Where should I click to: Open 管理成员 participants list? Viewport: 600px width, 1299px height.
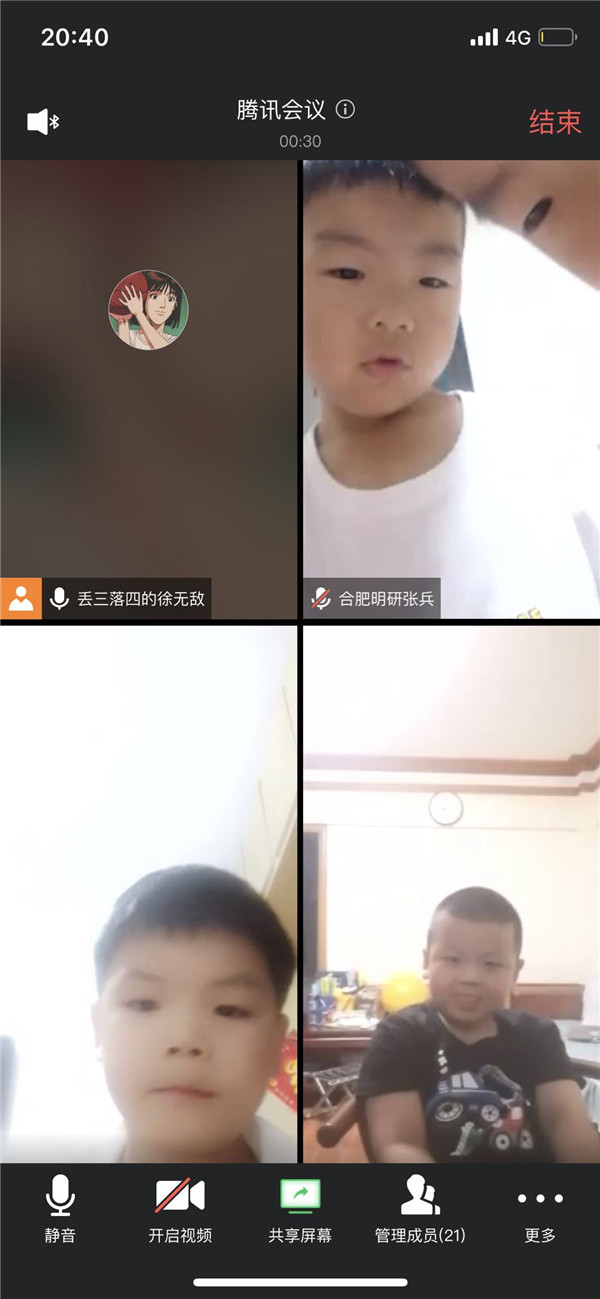(420, 1208)
